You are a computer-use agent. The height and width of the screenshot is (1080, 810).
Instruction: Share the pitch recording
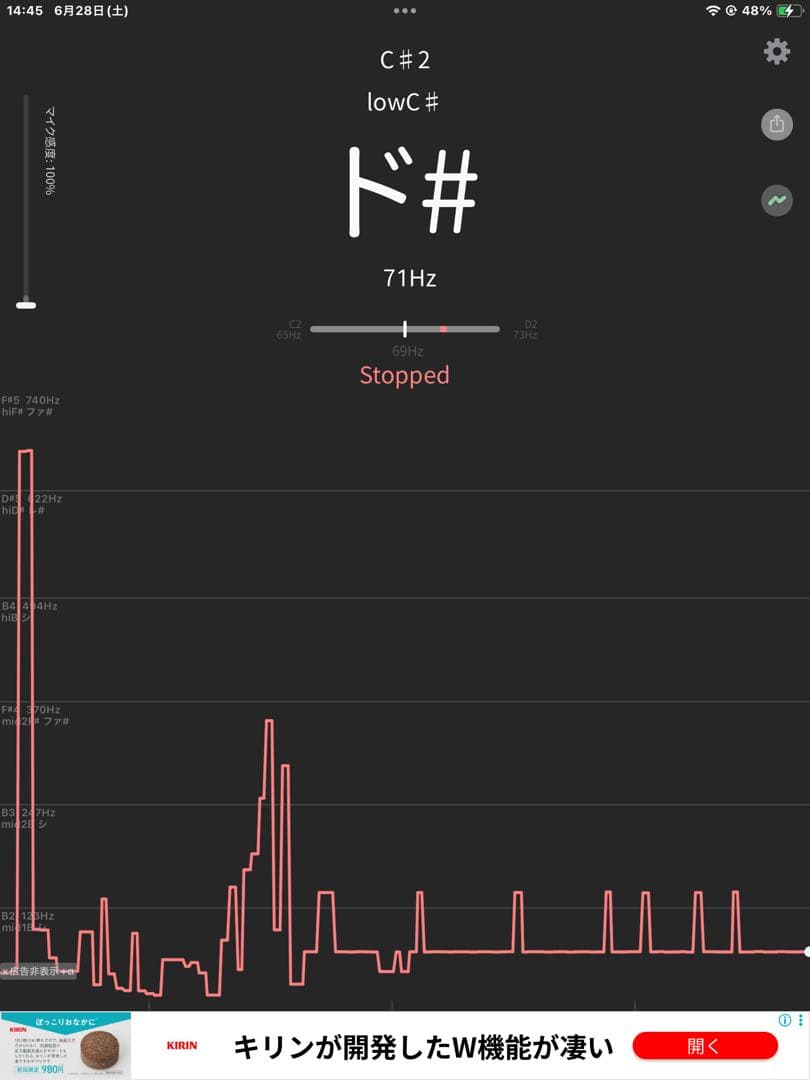pyautogui.click(x=777, y=125)
